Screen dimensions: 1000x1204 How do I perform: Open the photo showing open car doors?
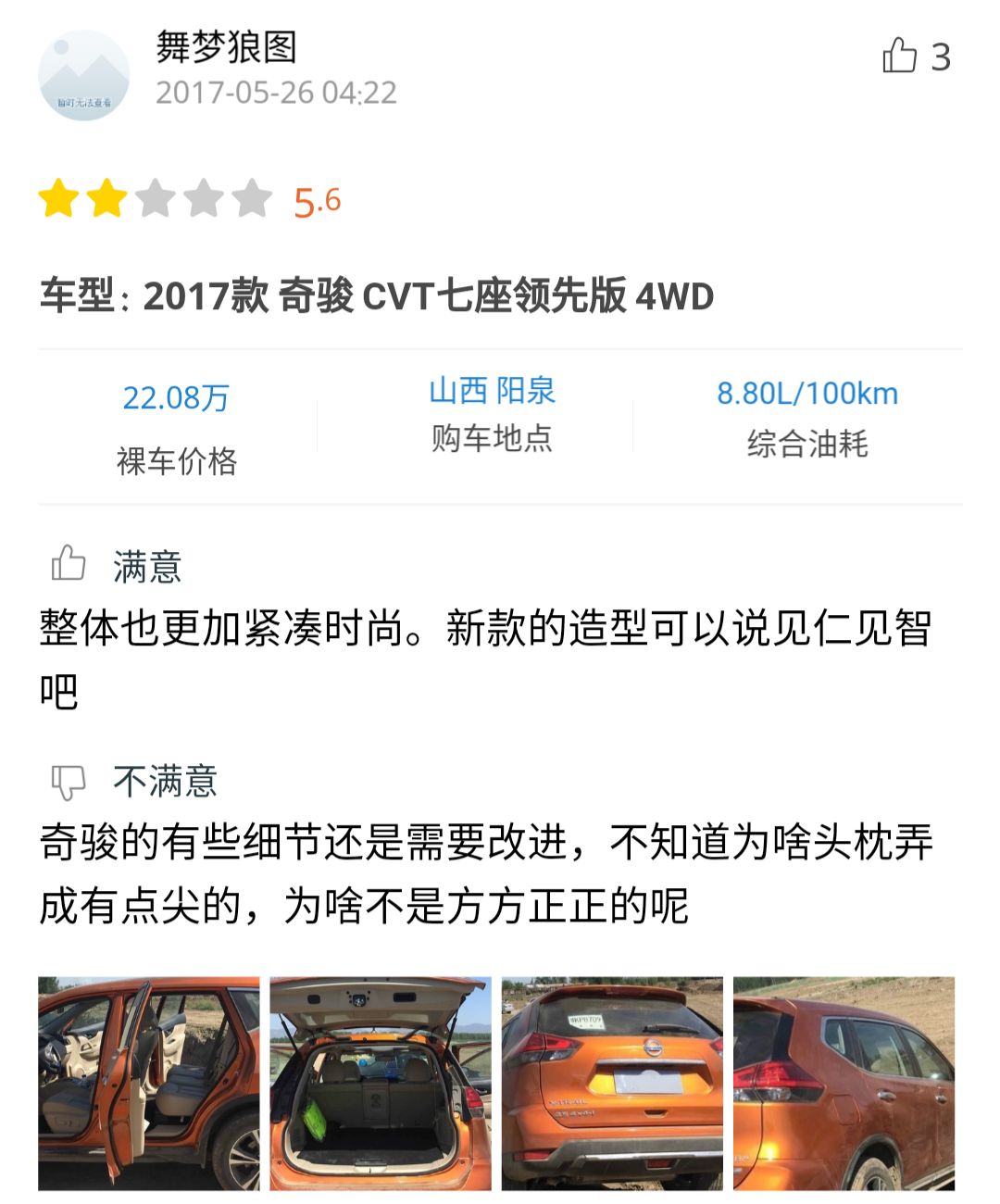149,1083
